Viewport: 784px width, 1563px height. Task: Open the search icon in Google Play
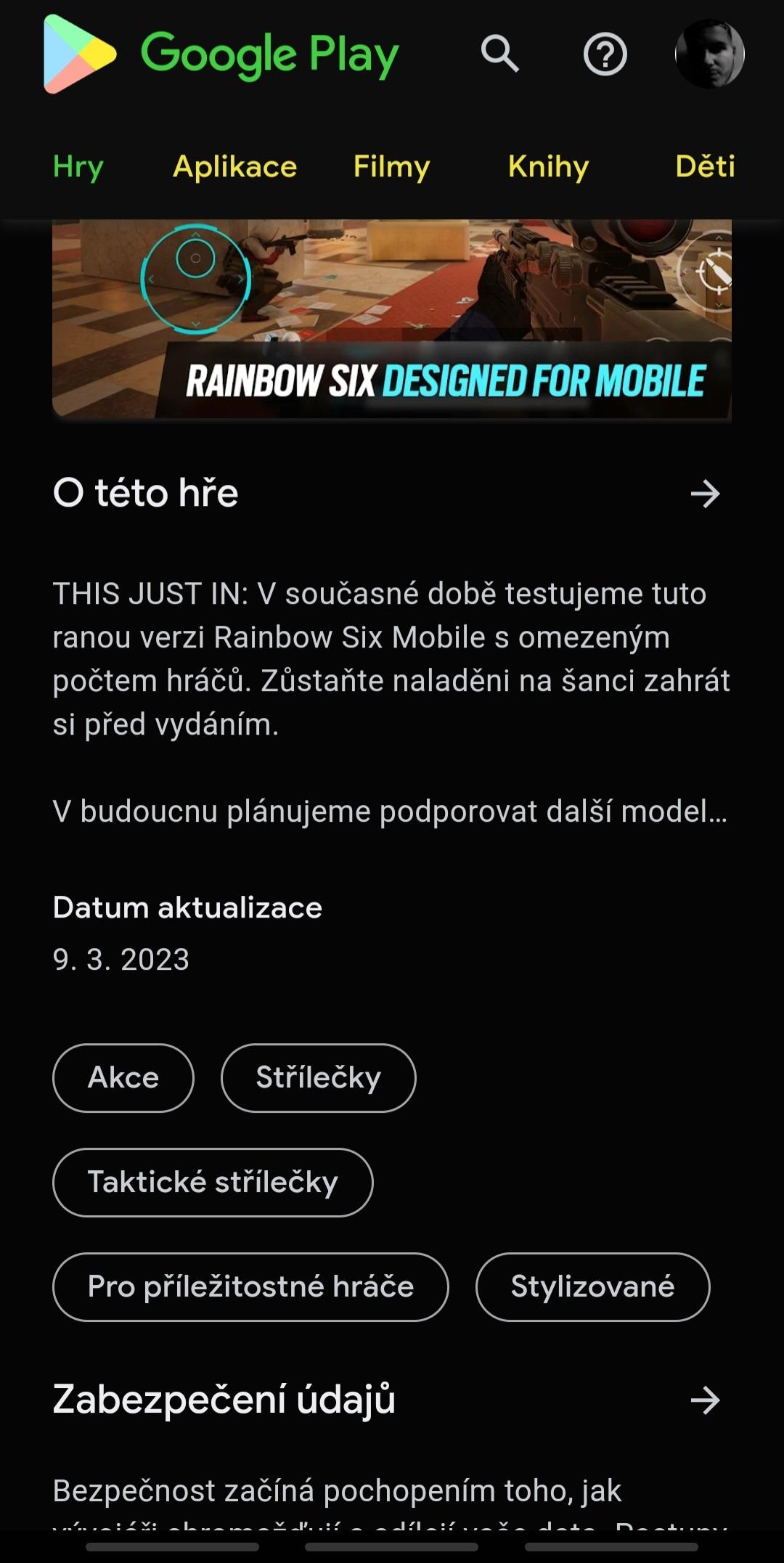tap(502, 54)
